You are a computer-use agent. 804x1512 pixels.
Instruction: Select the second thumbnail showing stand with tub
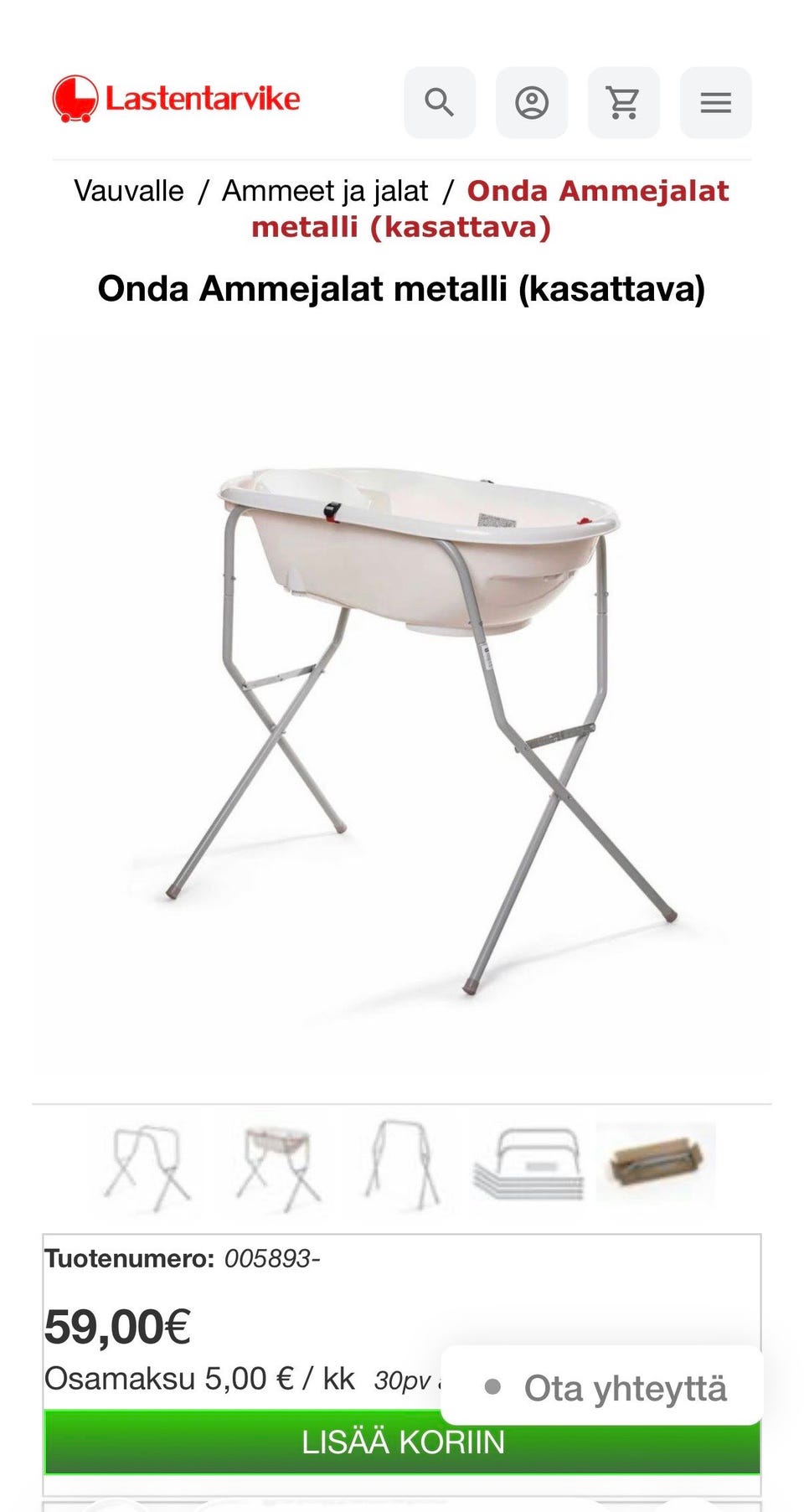coord(276,1166)
